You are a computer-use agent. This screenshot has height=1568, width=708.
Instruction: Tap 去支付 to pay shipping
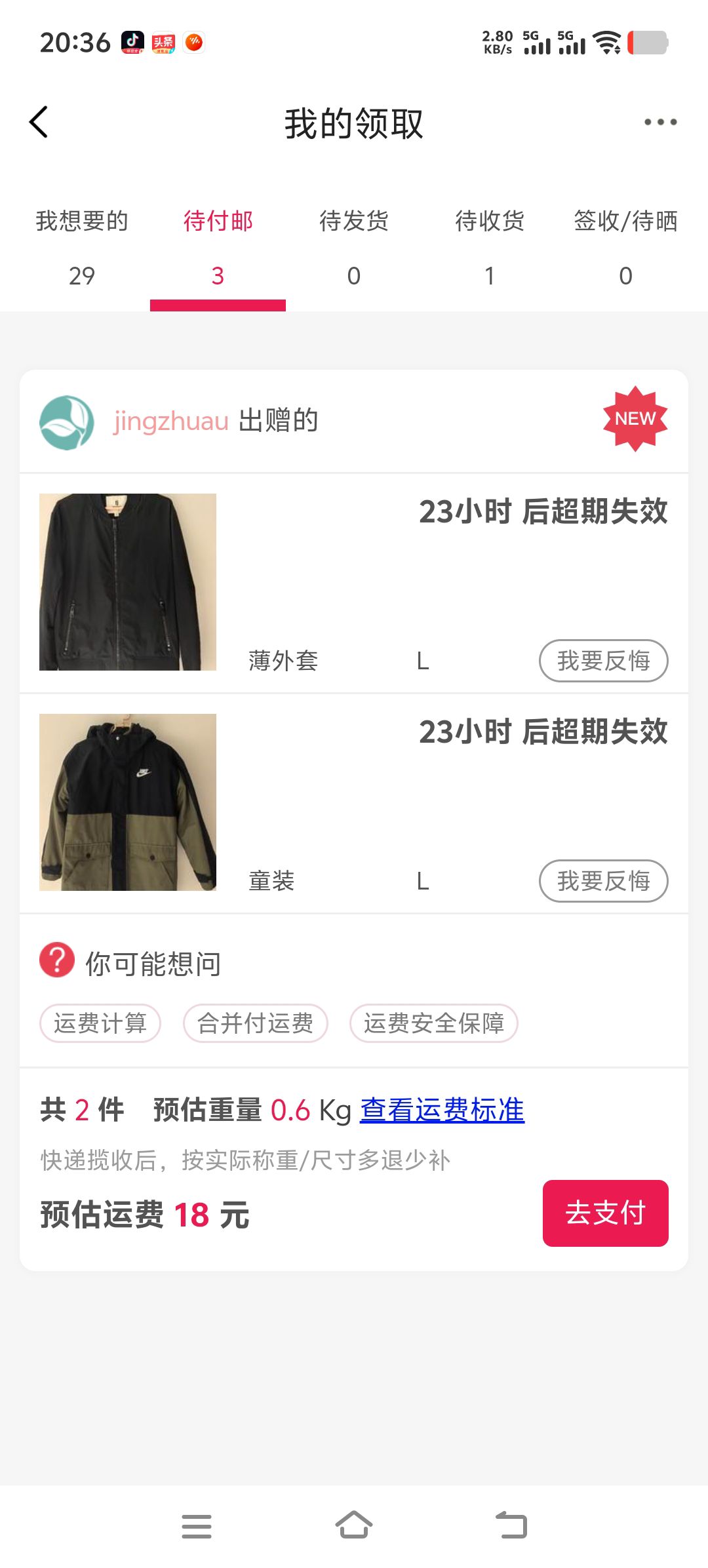tap(605, 1213)
